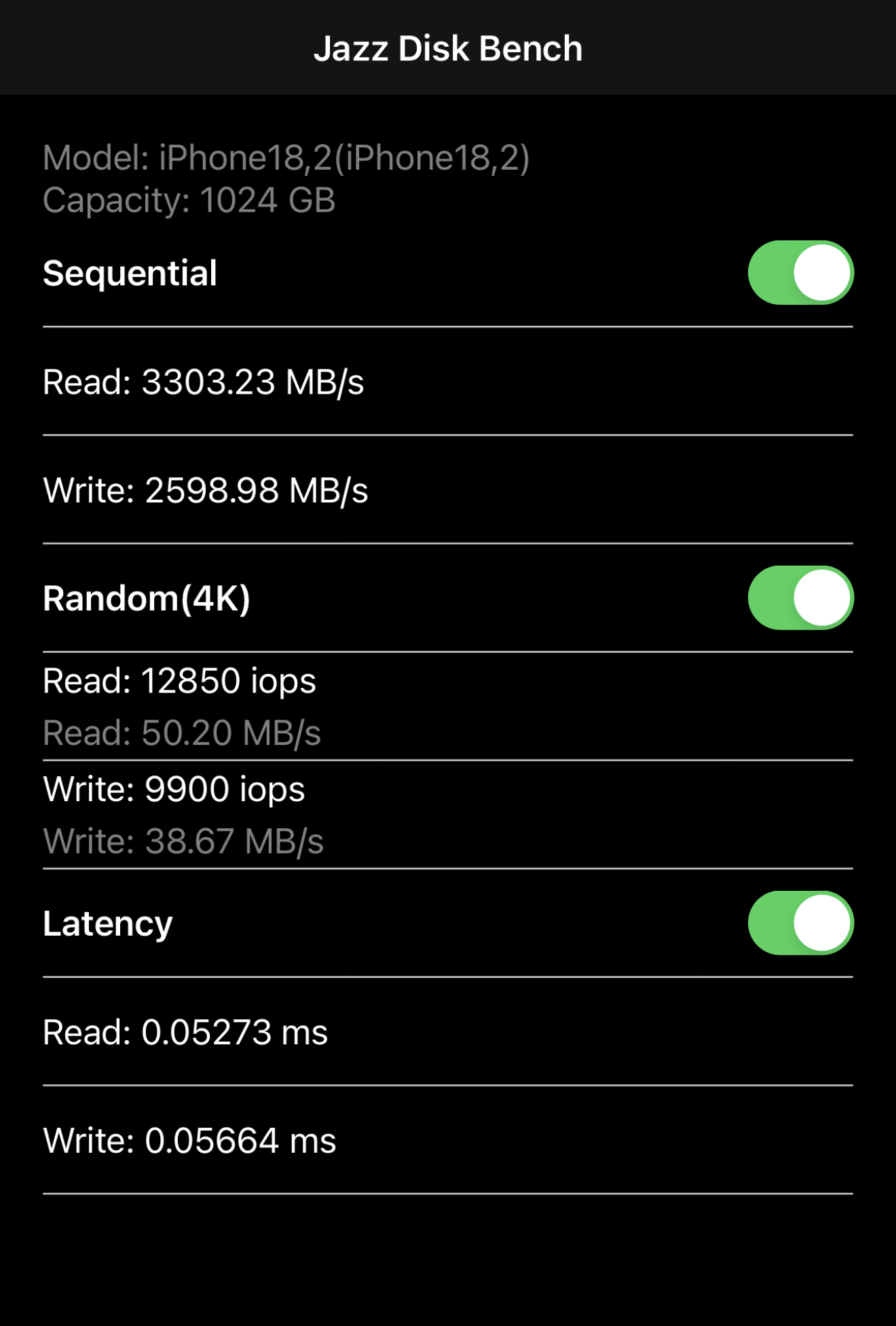Turn off the Sequential test switch
The width and height of the screenshot is (896, 1326).
(x=800, y=273)
